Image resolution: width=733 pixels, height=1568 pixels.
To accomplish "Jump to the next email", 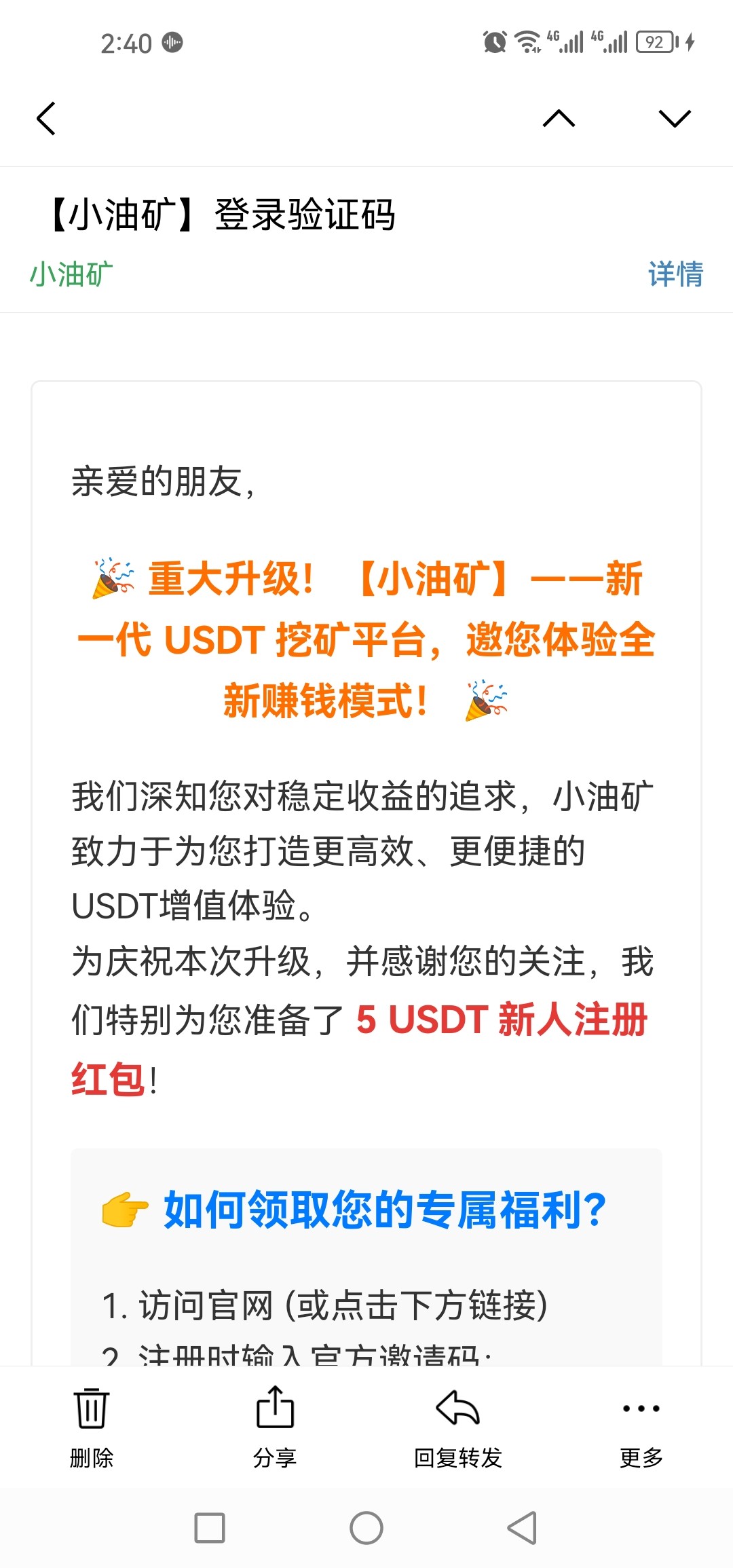I will point(675,119).
